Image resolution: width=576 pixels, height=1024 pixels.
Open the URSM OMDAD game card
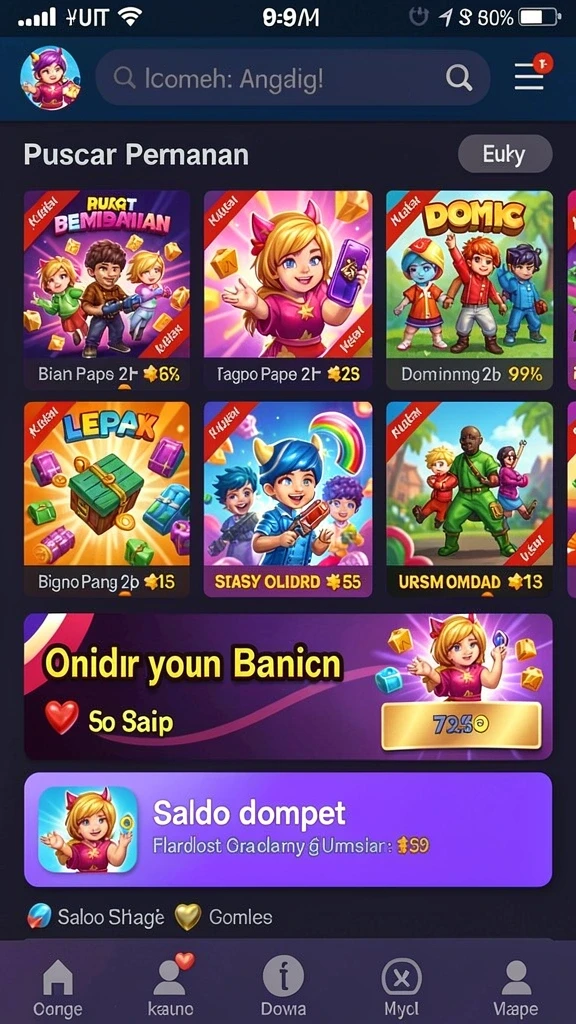(469, 499)
